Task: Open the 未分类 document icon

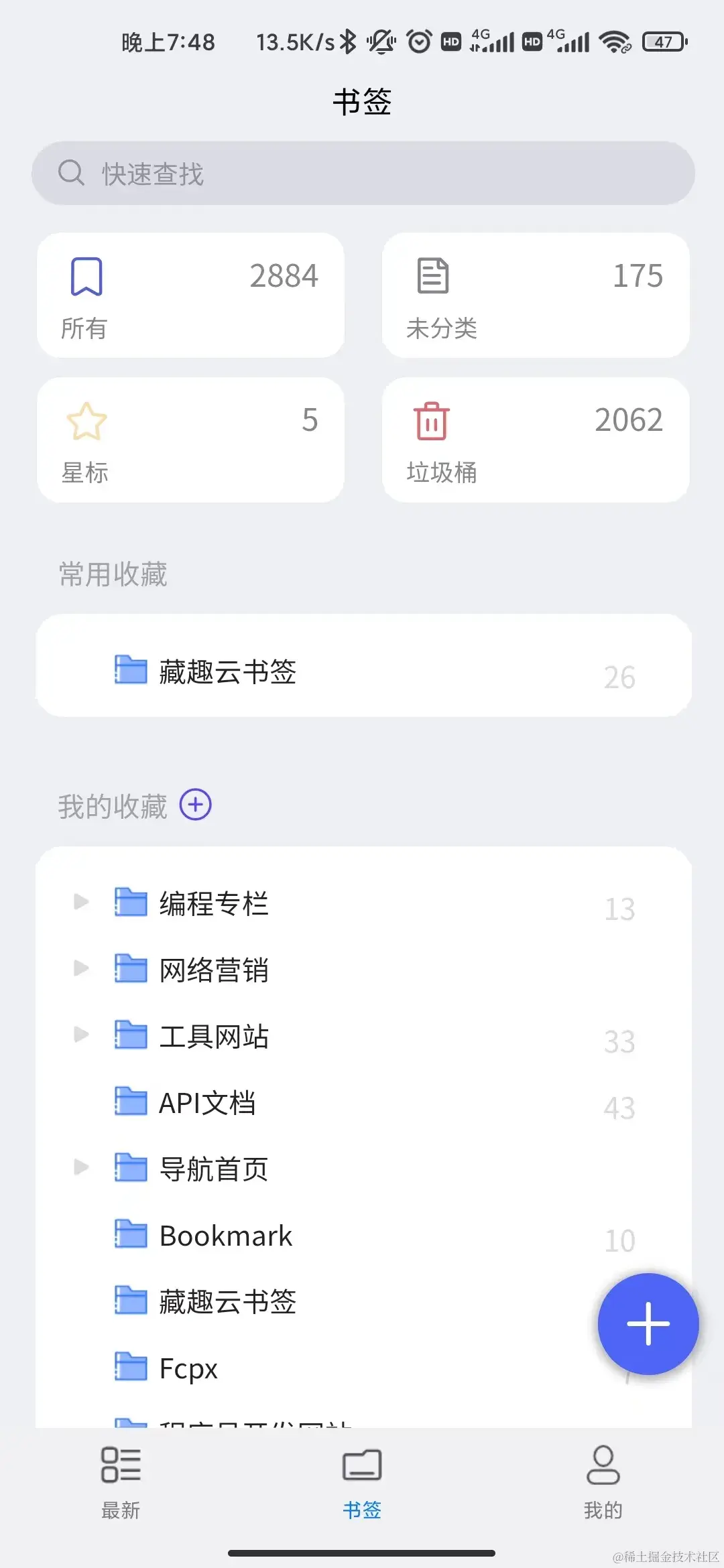Action: (x=434, y=275)
